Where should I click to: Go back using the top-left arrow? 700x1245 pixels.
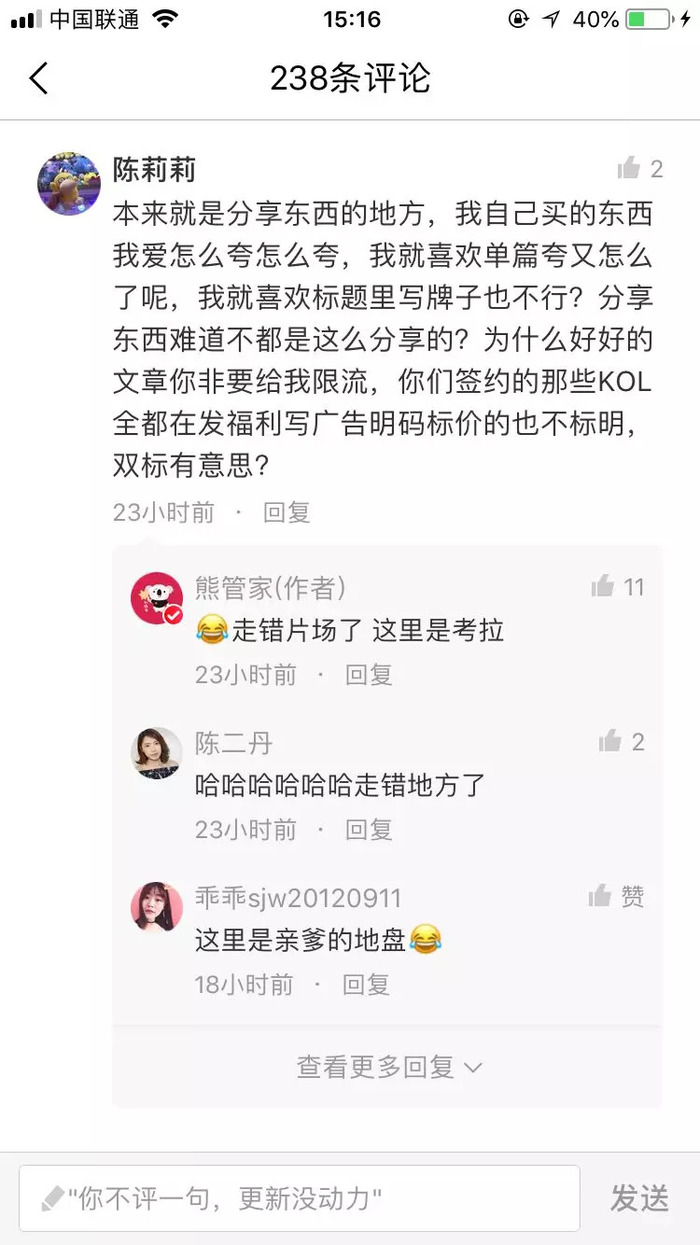pyautogui.click(x=38, y=78)
